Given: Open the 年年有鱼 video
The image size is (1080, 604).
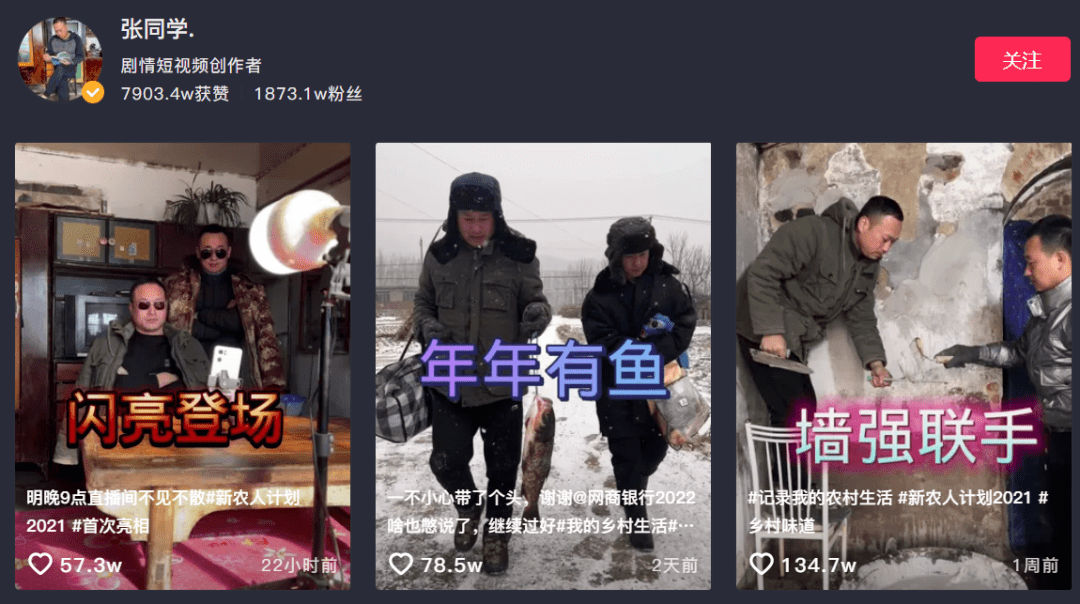Looking at the screenshot, I should click(x=543, y=330).
